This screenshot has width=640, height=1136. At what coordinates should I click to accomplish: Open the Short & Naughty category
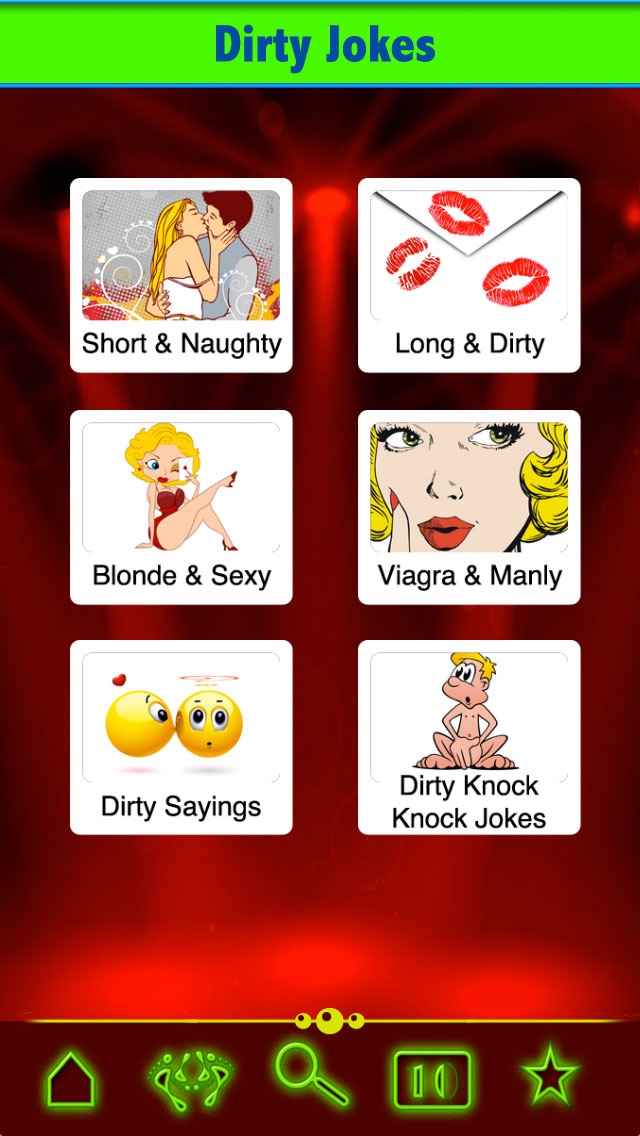pyautogui.click(x=181, y=275)
